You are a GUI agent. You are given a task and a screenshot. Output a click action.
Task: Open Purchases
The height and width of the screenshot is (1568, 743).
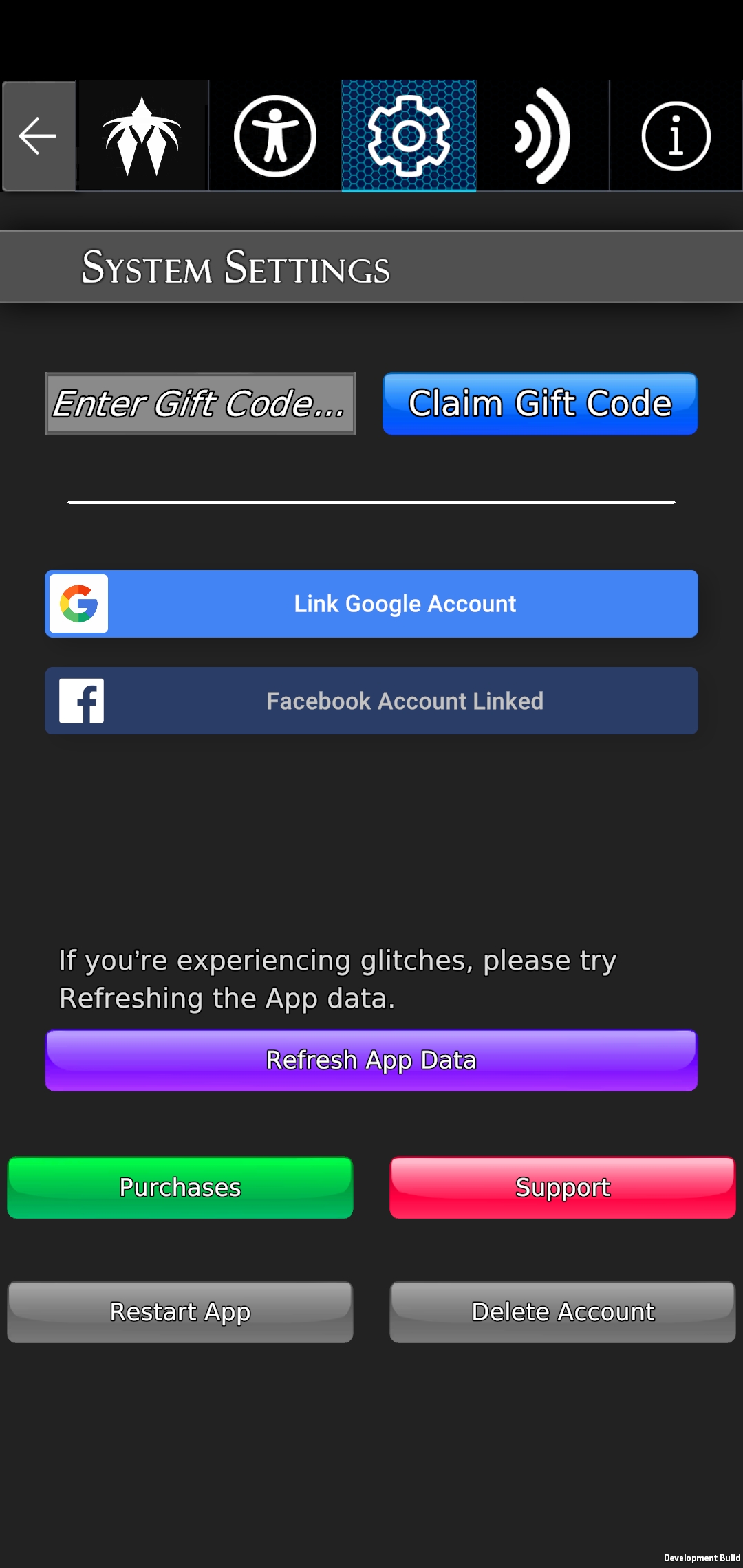(x=180, y=1188)
